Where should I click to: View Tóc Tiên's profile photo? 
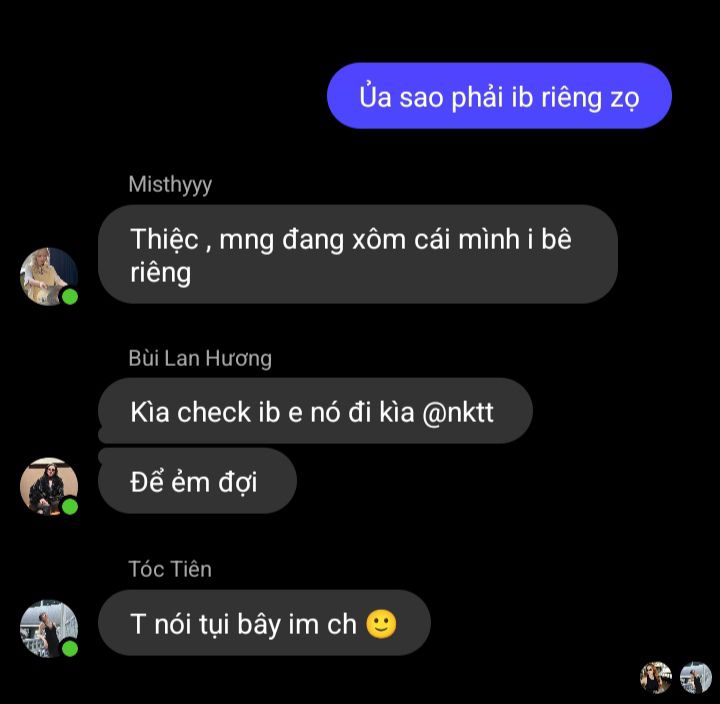(x=49, y=628)
